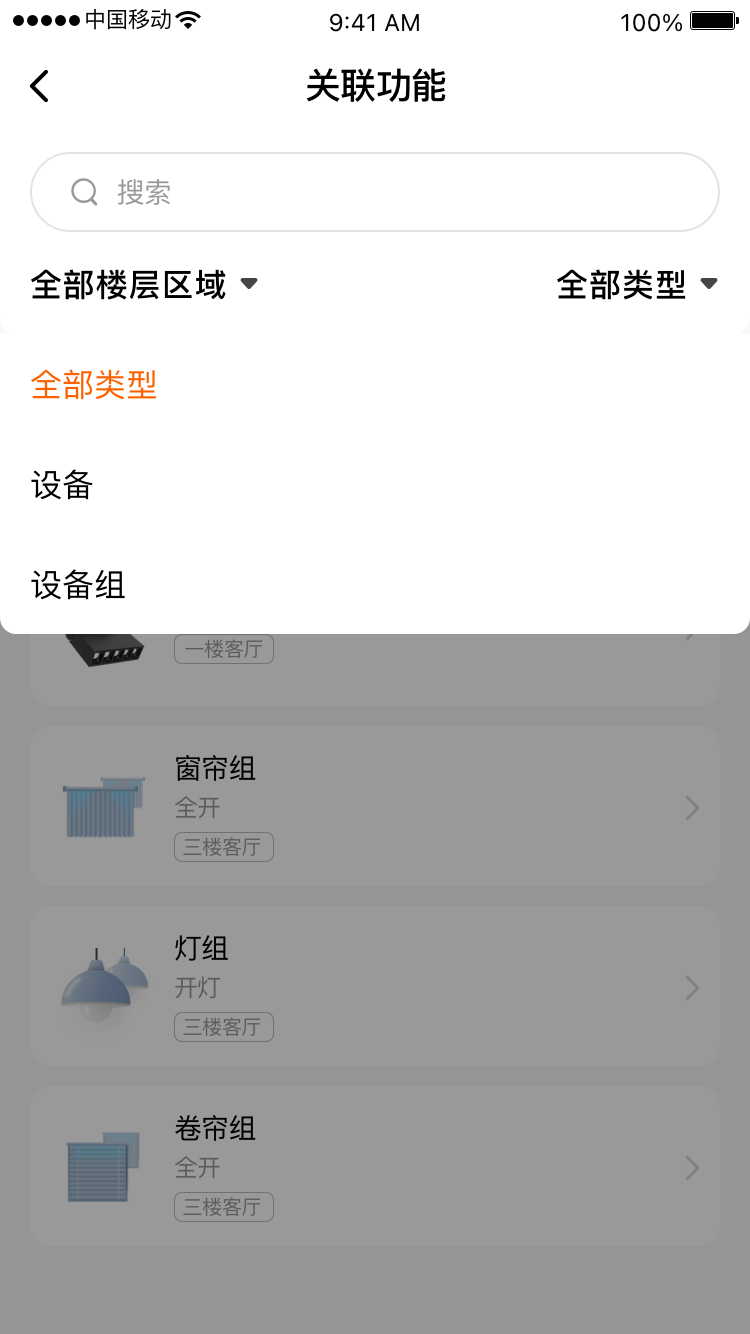Go back using the top-left arrow

tap(40, 86)
